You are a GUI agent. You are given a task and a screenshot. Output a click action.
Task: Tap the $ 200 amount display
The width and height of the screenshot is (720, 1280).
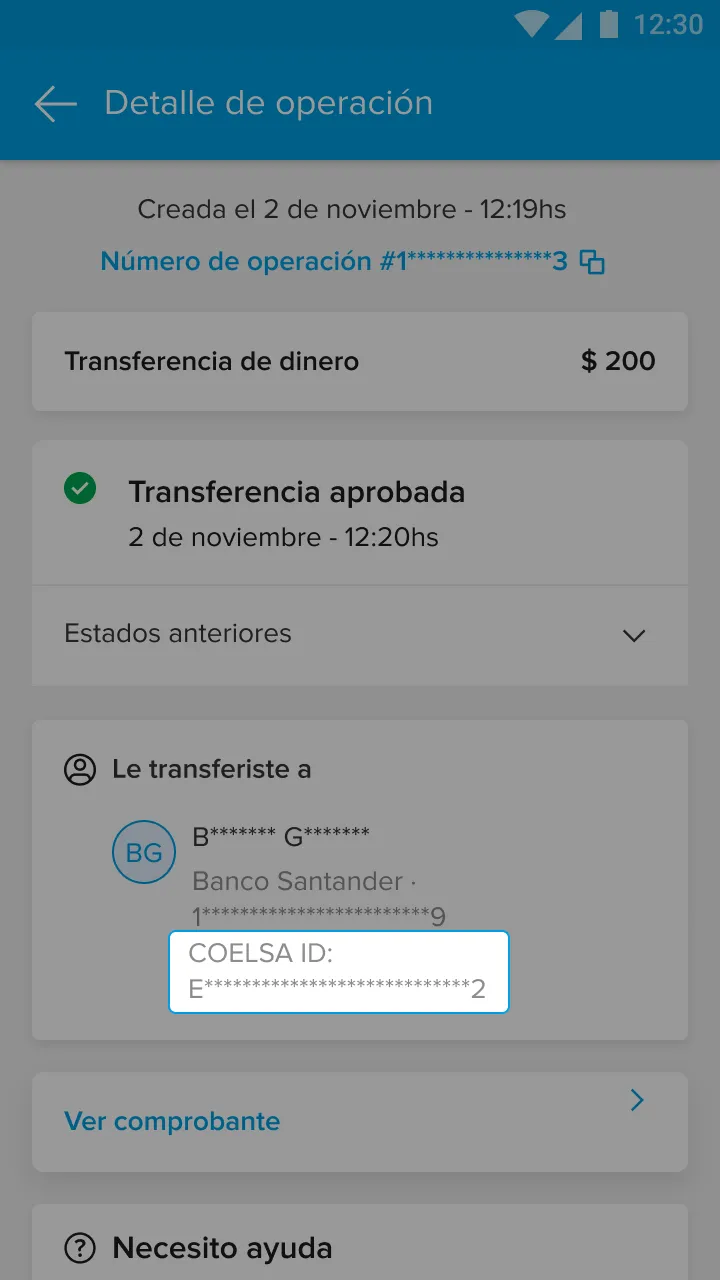[x=618, y=362]
